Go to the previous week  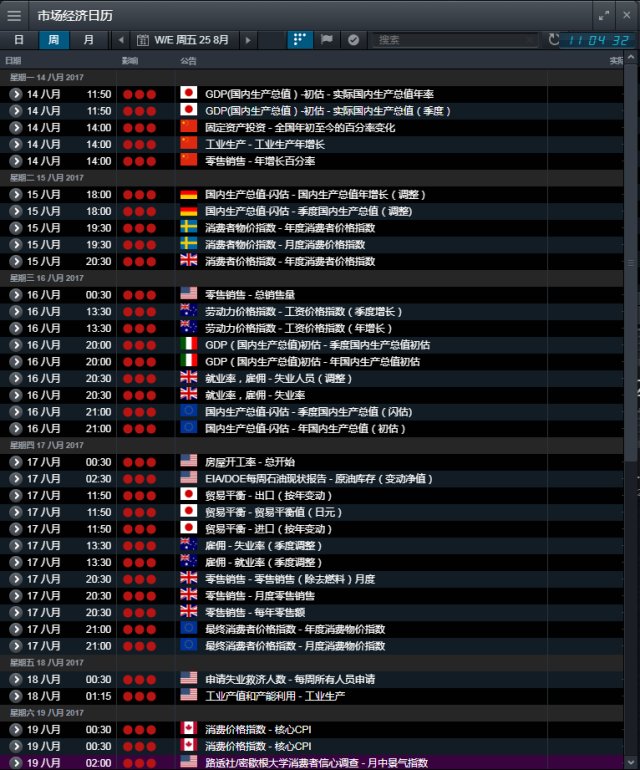click(121, 40)
